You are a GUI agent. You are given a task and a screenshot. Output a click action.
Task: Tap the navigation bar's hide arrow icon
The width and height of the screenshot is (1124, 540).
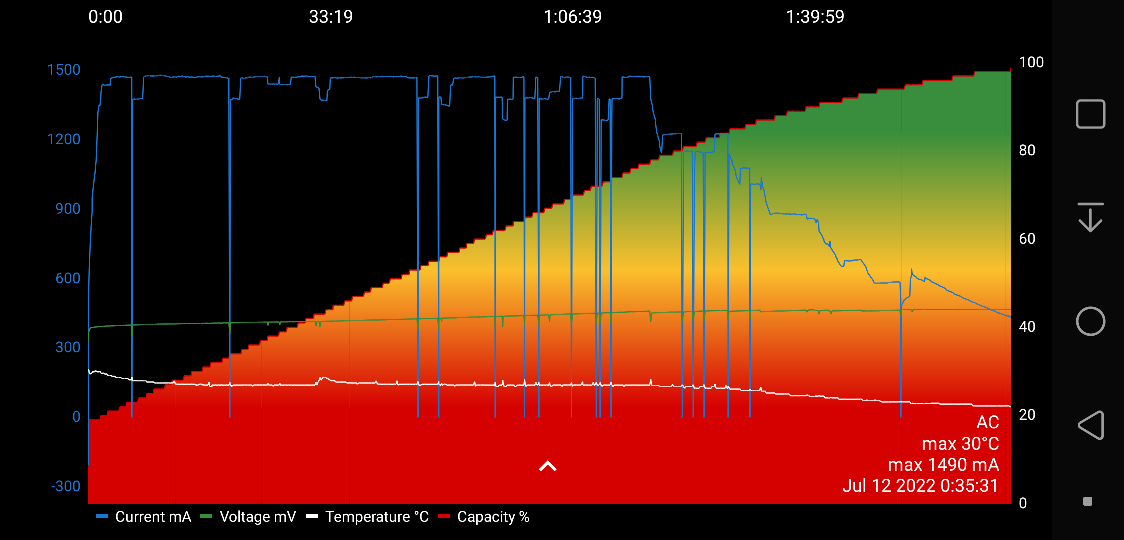(x=1090, y=217)
